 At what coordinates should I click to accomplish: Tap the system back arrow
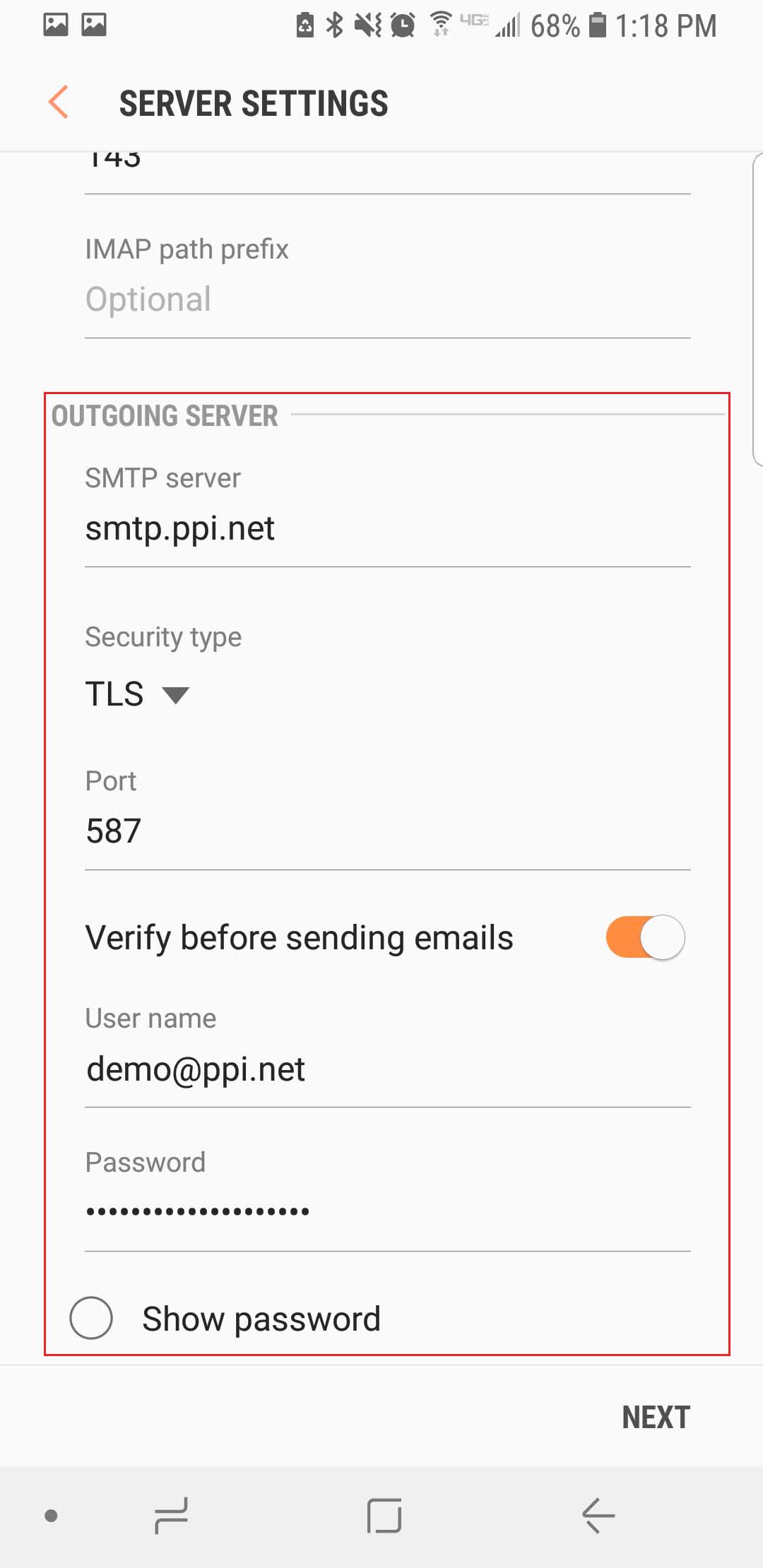tap(598, 1516)
